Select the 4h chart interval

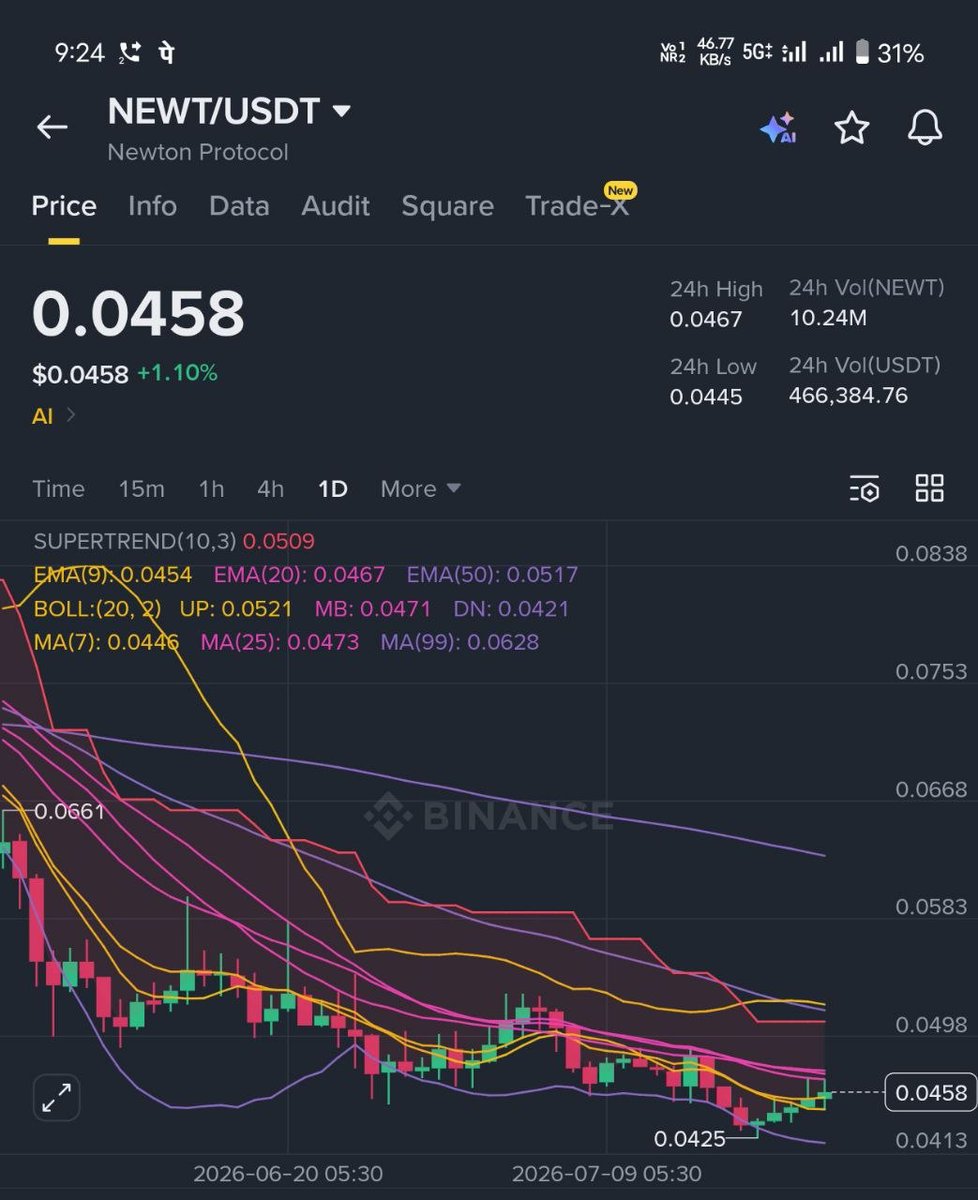click(270, 489)
